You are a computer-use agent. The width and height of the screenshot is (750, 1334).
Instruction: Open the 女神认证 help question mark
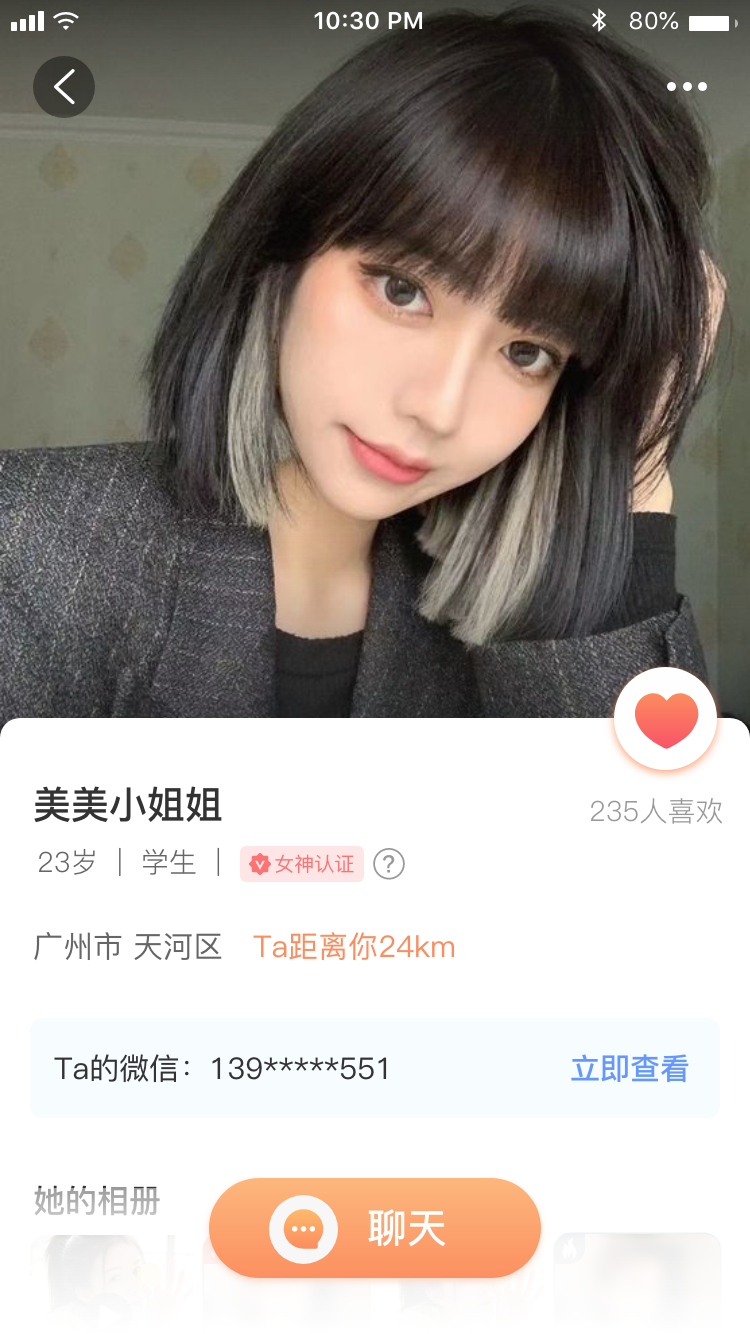(389, 863)
